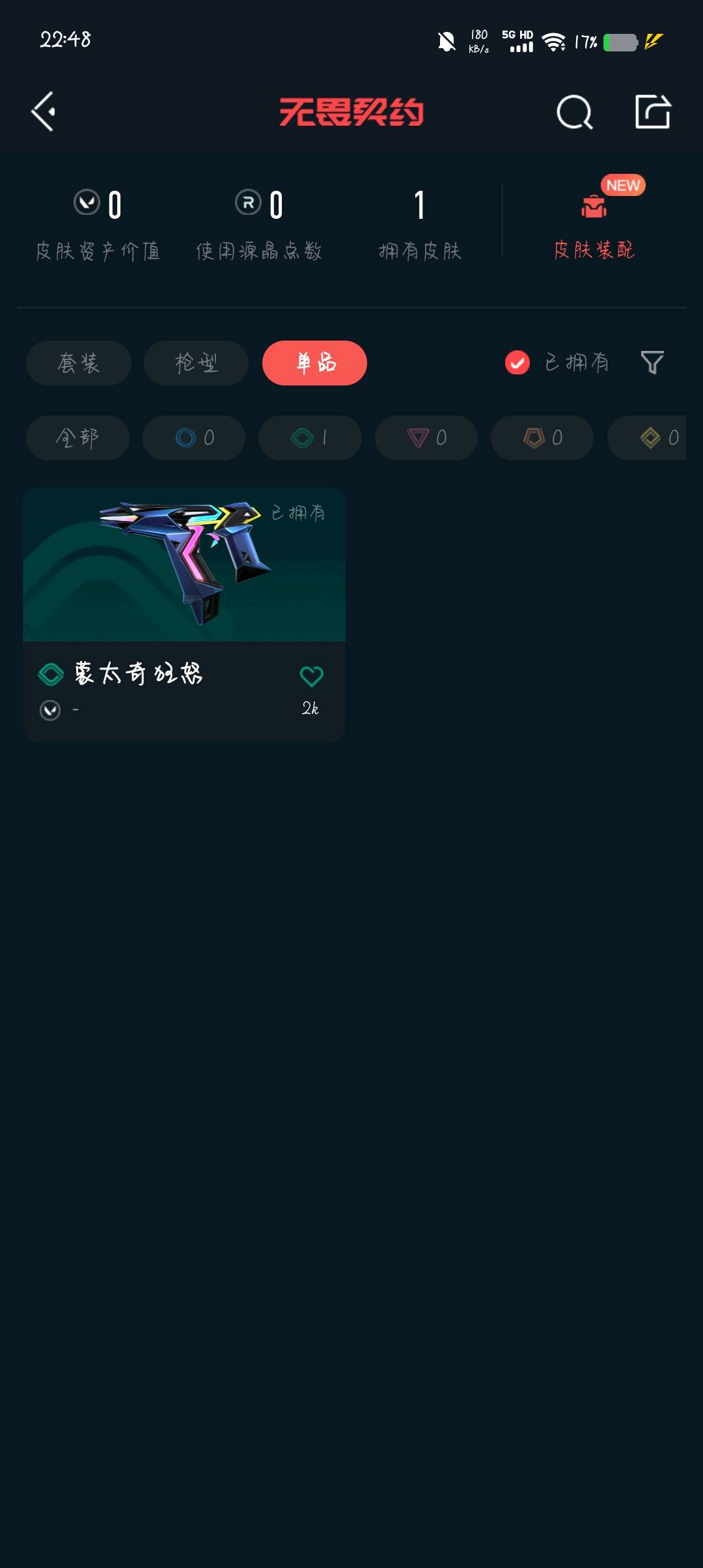The image size is (703, 1568).
Task: Select the 全部 rarity chip
Action: pyautogui.click(x=77, y=438)
